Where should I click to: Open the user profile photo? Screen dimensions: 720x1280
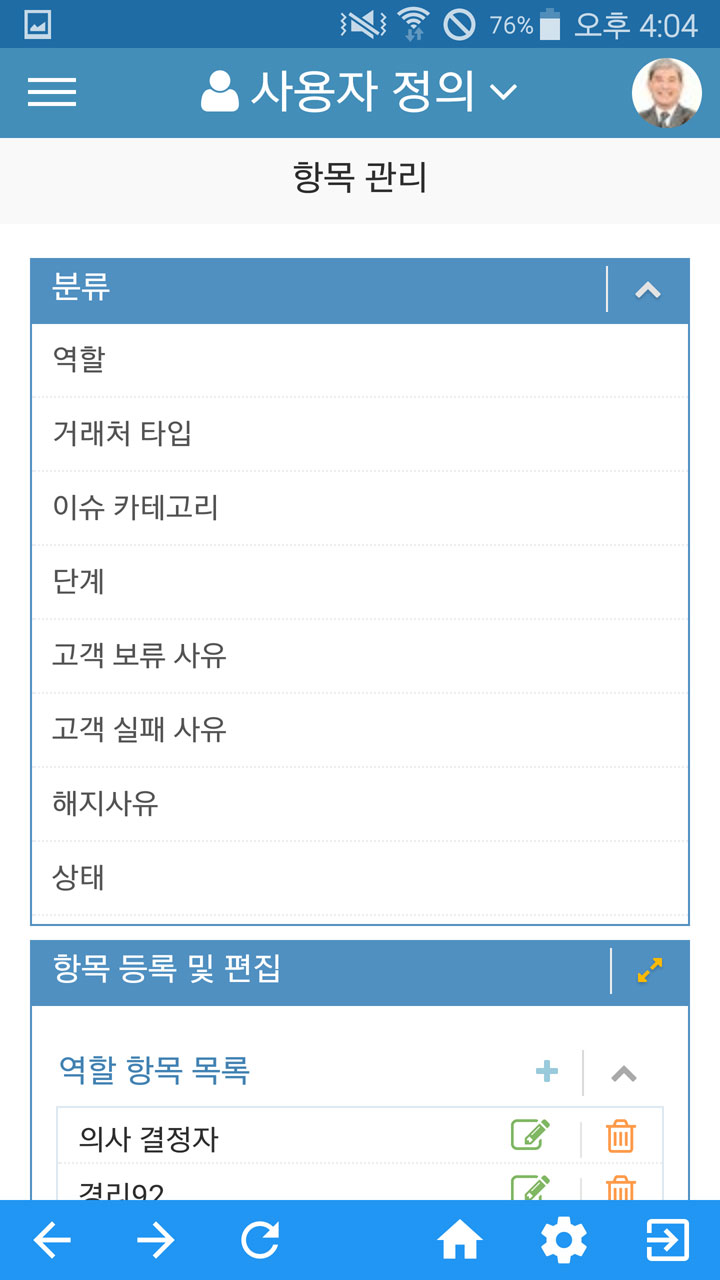pos(666,93)
